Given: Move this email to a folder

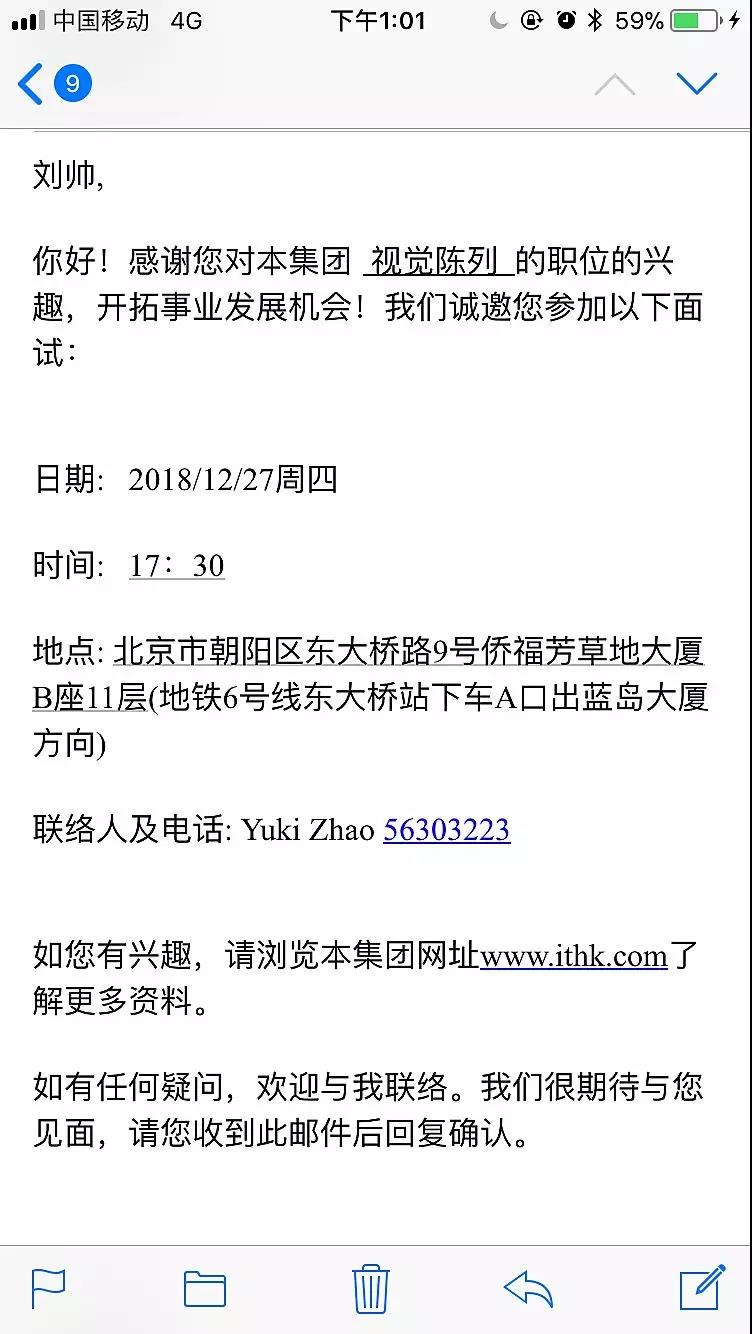Looking at the screenshot, I should click(x=205, y=1289).
